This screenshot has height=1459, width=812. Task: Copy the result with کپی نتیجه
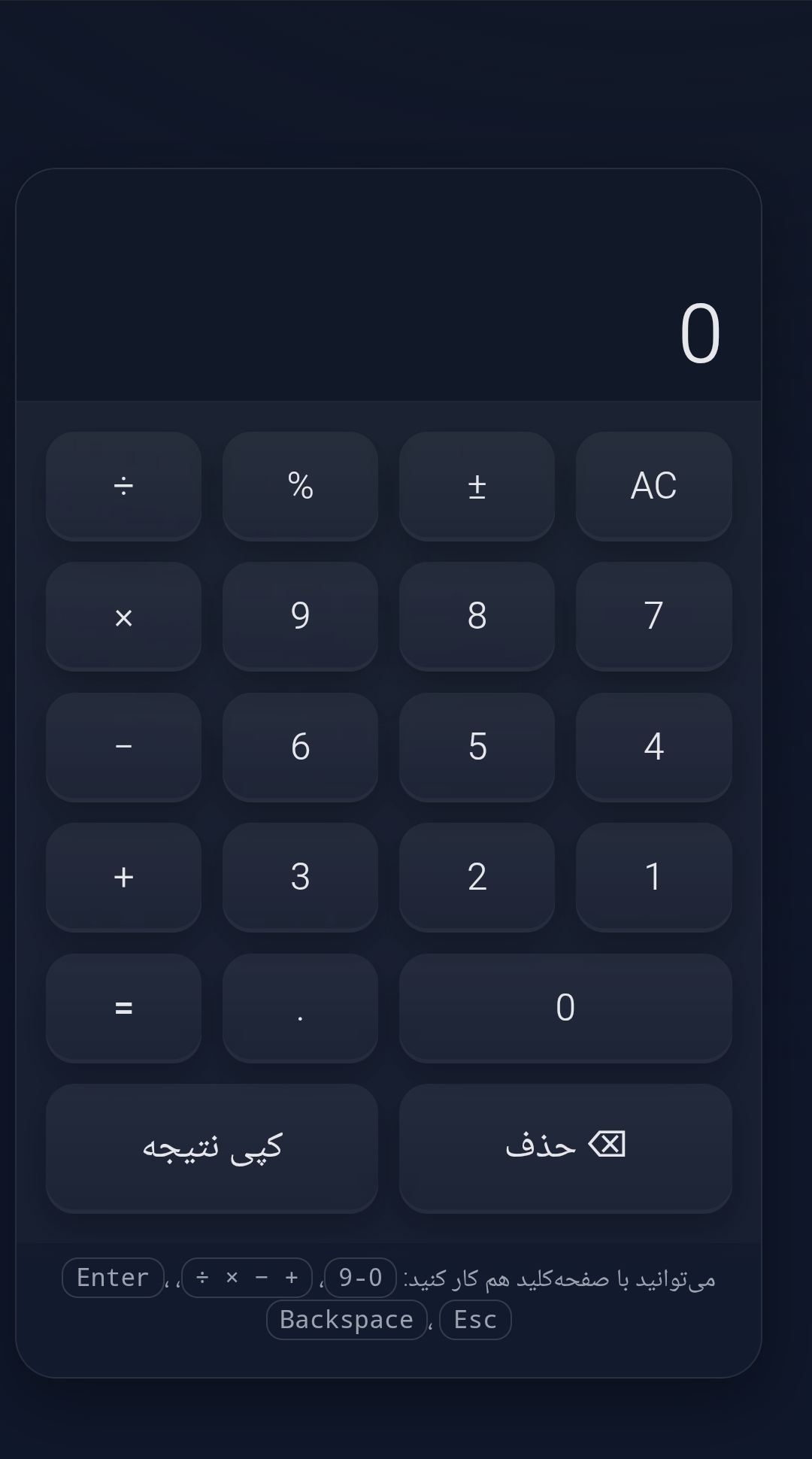click(x=212, y=1148)
